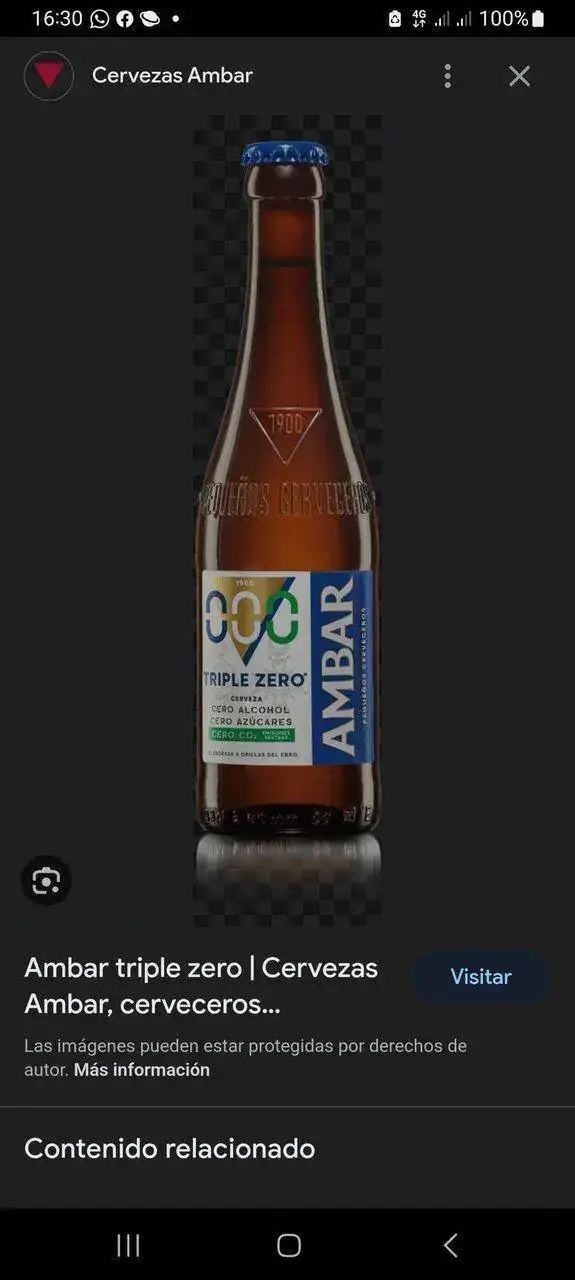Tap the Visitar button
The width and height of the screenshot is (575, 1280).
(481, 977)
